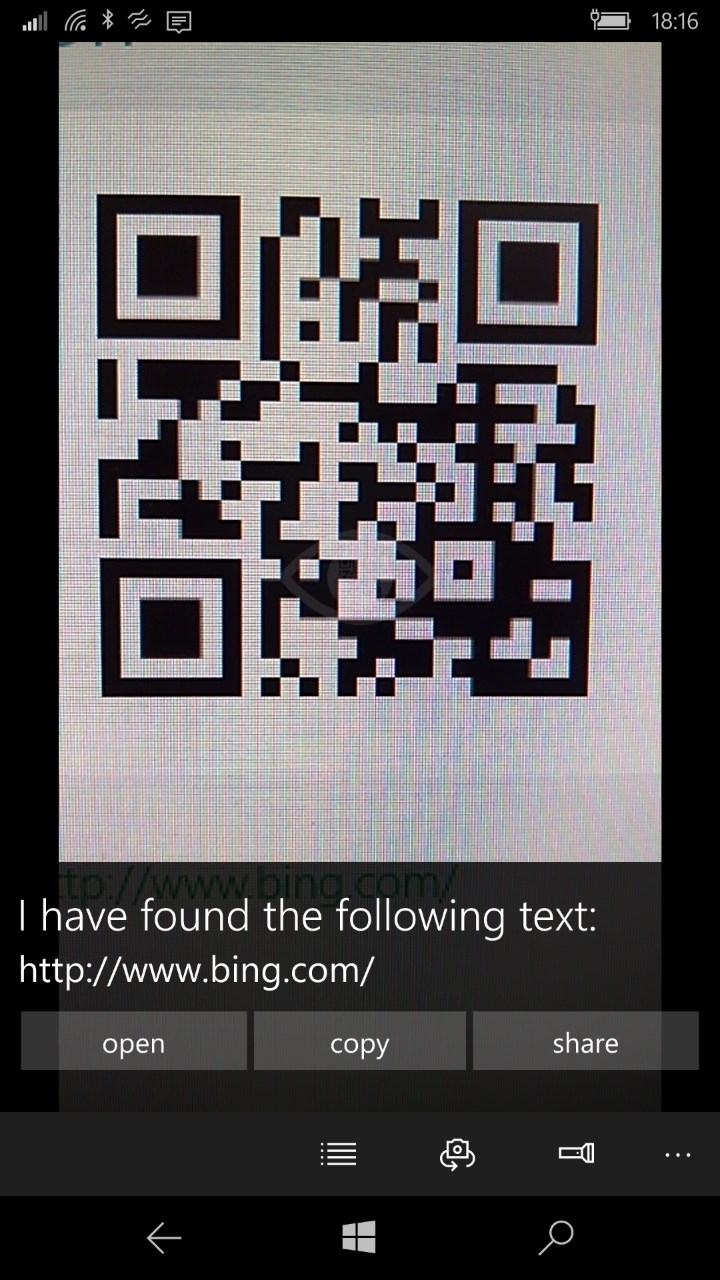Copy the found text
The width and height of the screenshot is (720, 1280).
click(x=359, y=1042)
